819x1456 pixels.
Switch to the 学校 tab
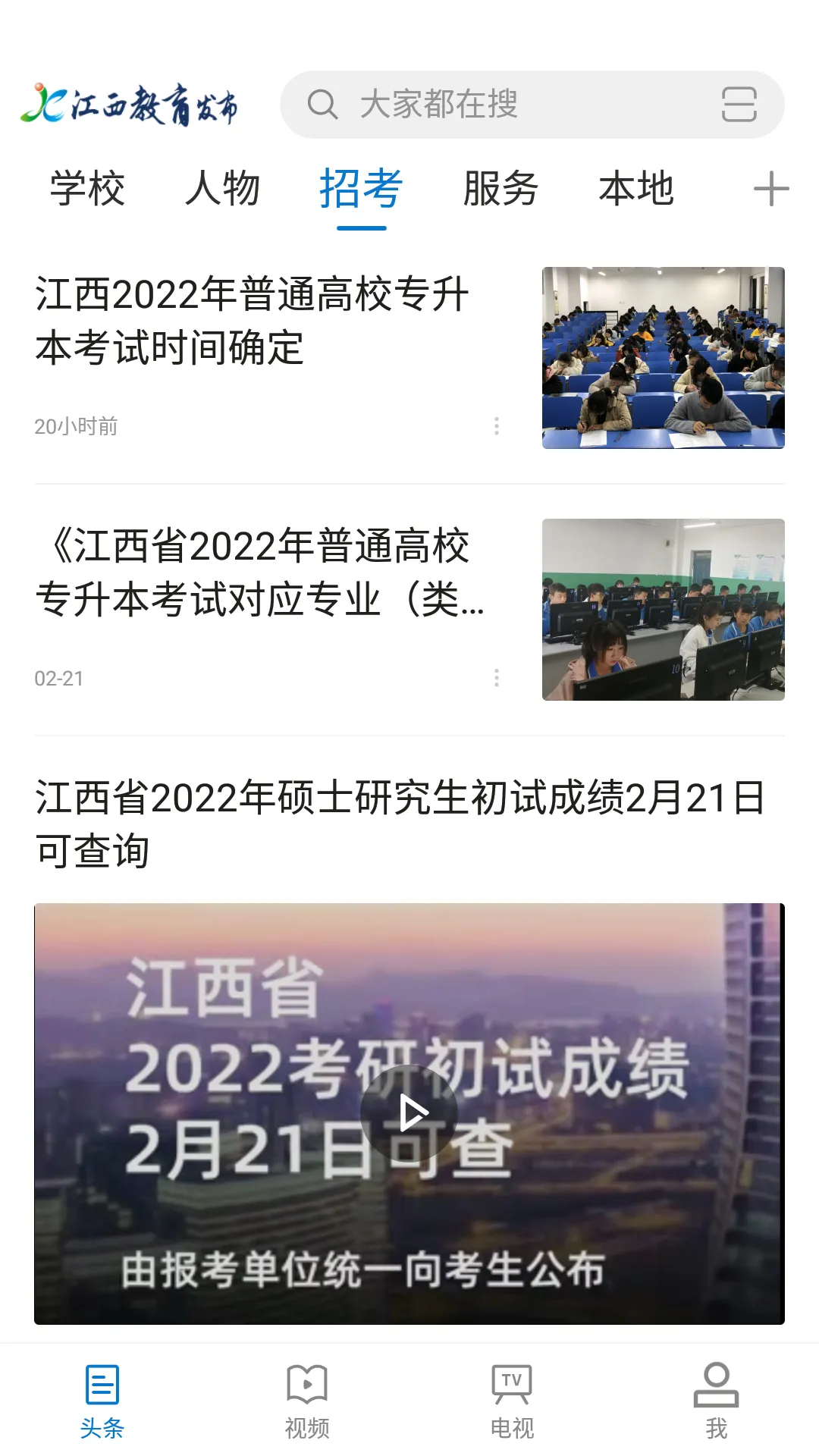tap(87, 189)
